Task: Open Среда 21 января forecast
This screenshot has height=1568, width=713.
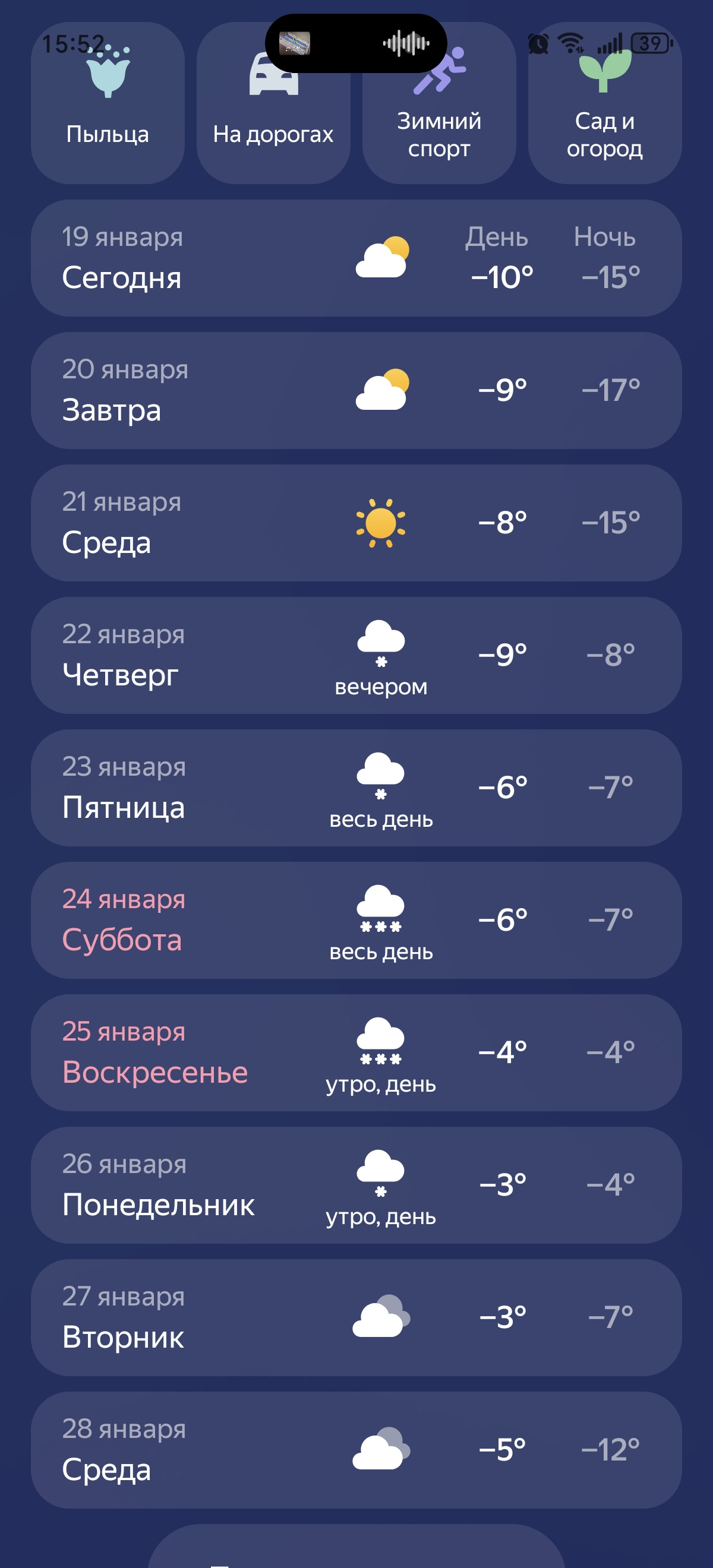Action: [356, 523]
